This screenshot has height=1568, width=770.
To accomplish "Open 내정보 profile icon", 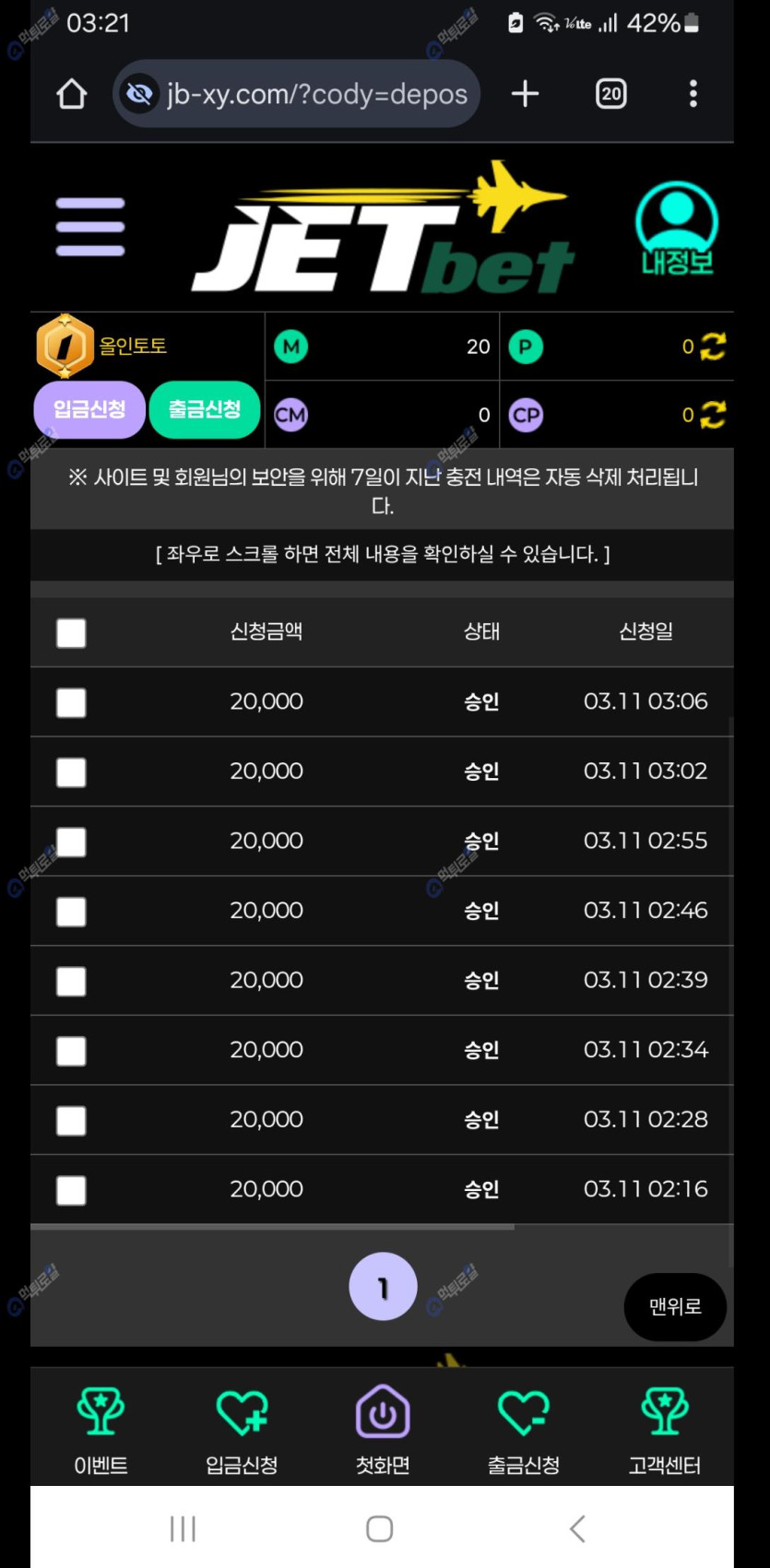I will [677, 229].
